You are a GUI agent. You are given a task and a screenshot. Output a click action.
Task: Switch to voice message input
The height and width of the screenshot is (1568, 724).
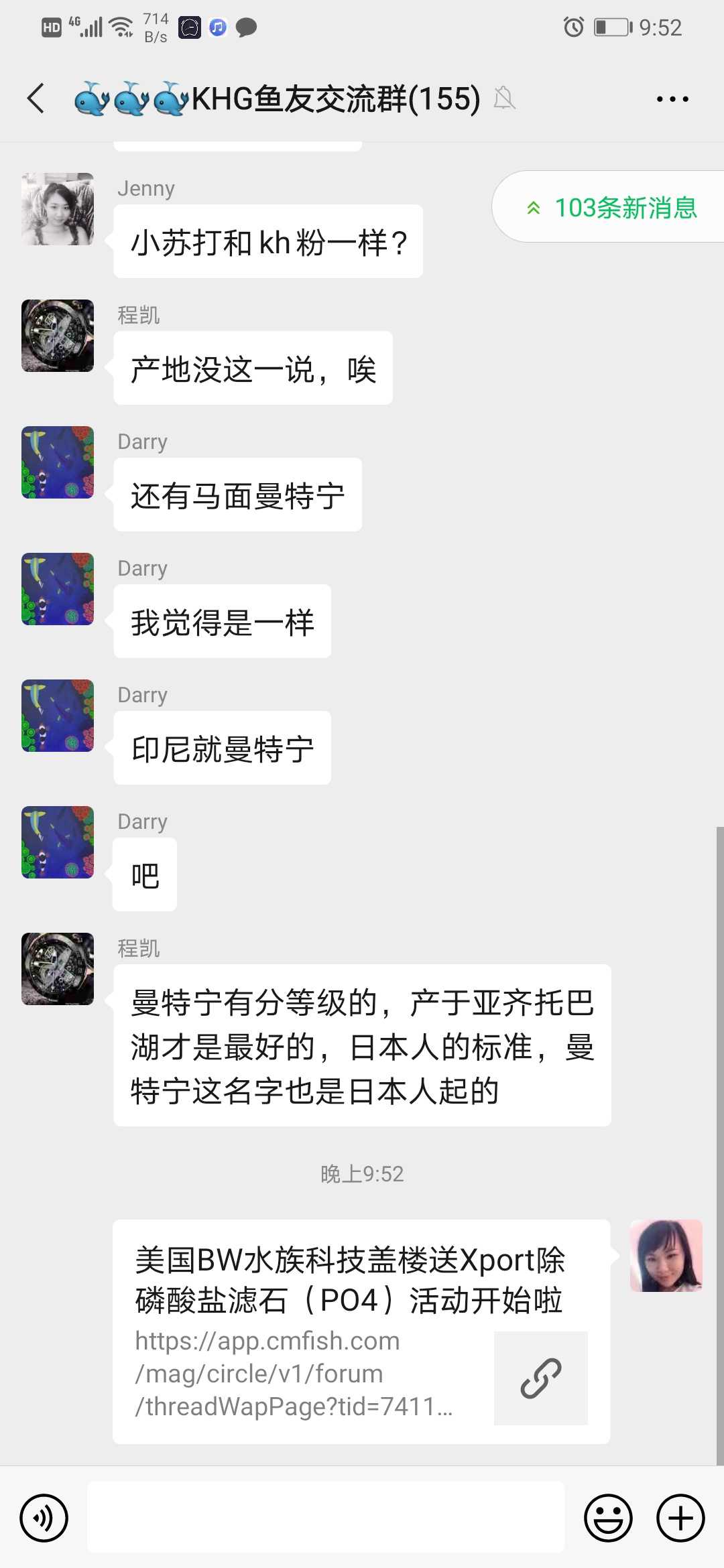click(44, 1518)
